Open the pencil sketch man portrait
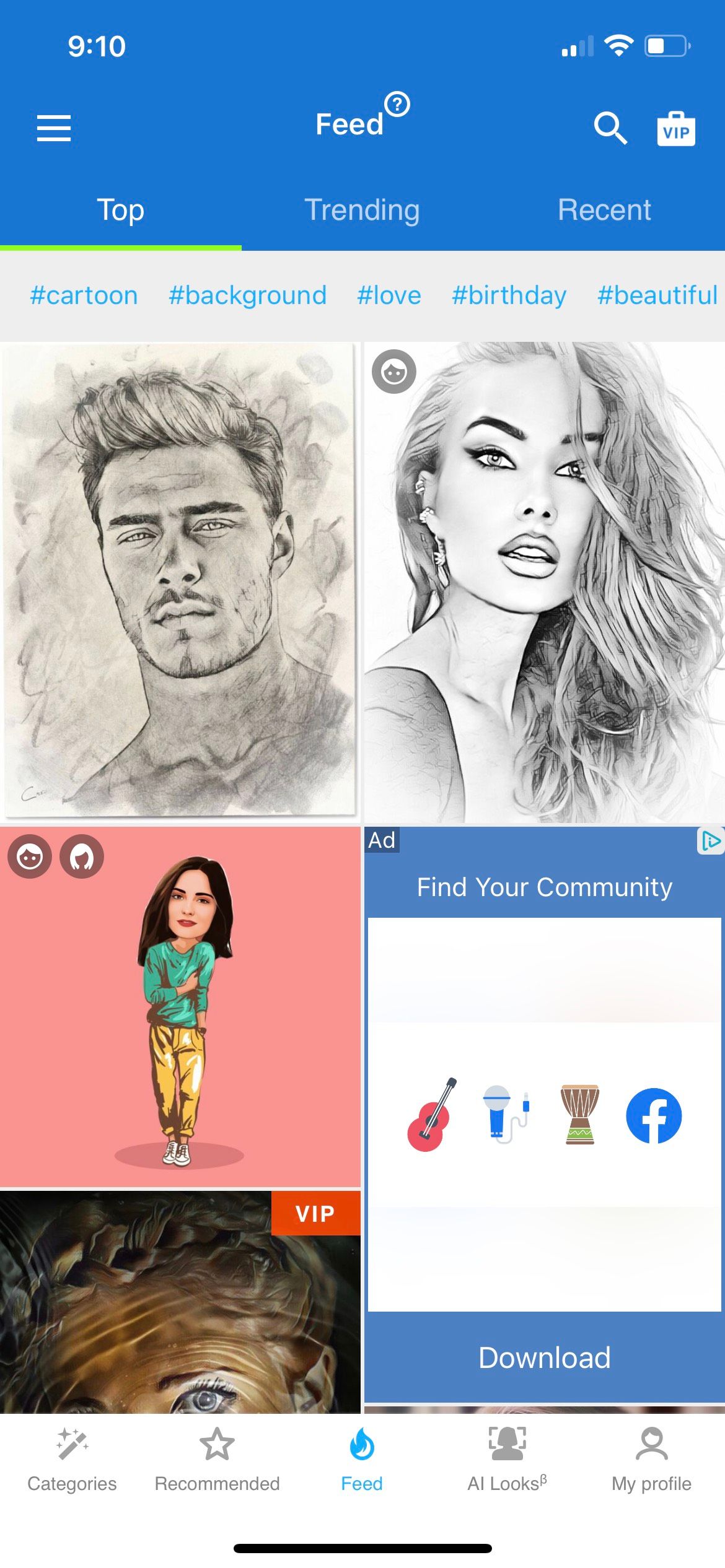The height and width of the screenshot is (1568, 725). point(180,582)
